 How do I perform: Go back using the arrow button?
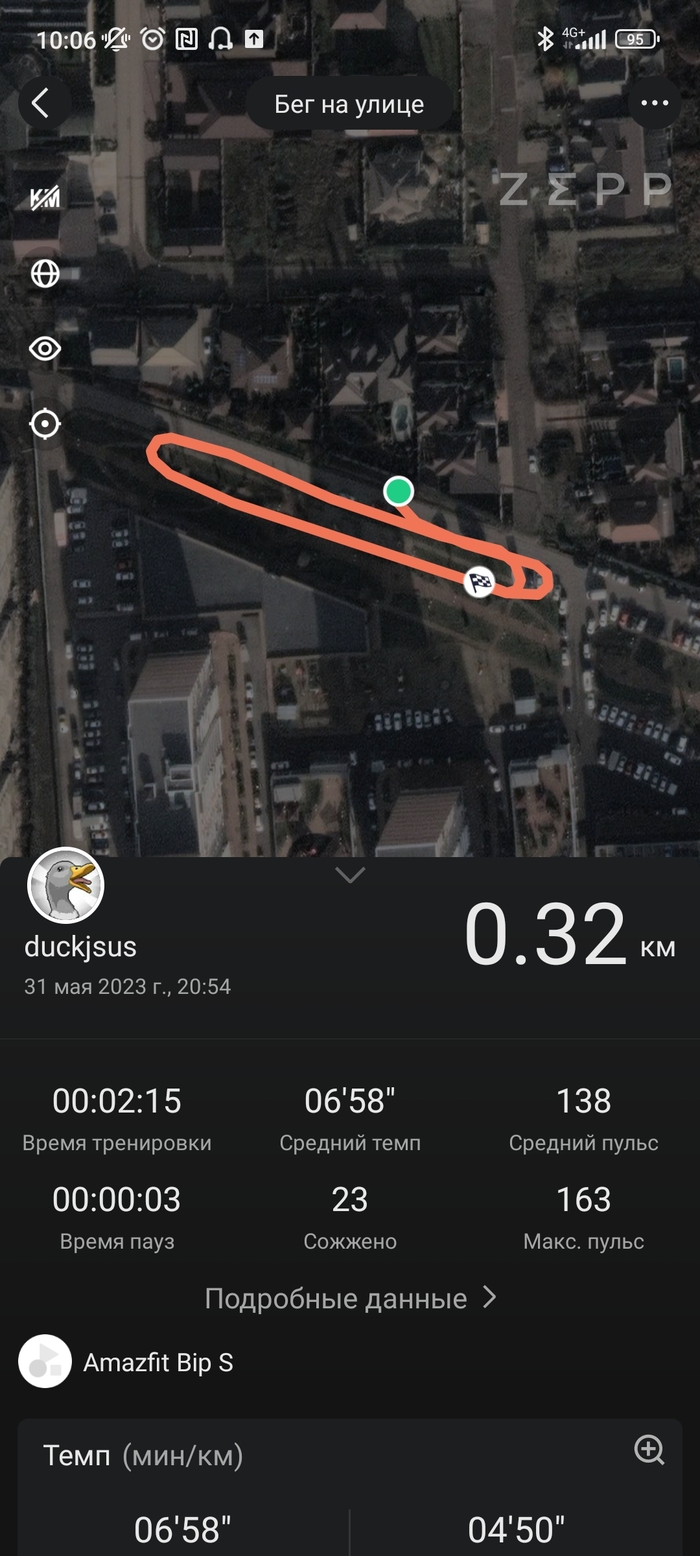pos(44,103)
